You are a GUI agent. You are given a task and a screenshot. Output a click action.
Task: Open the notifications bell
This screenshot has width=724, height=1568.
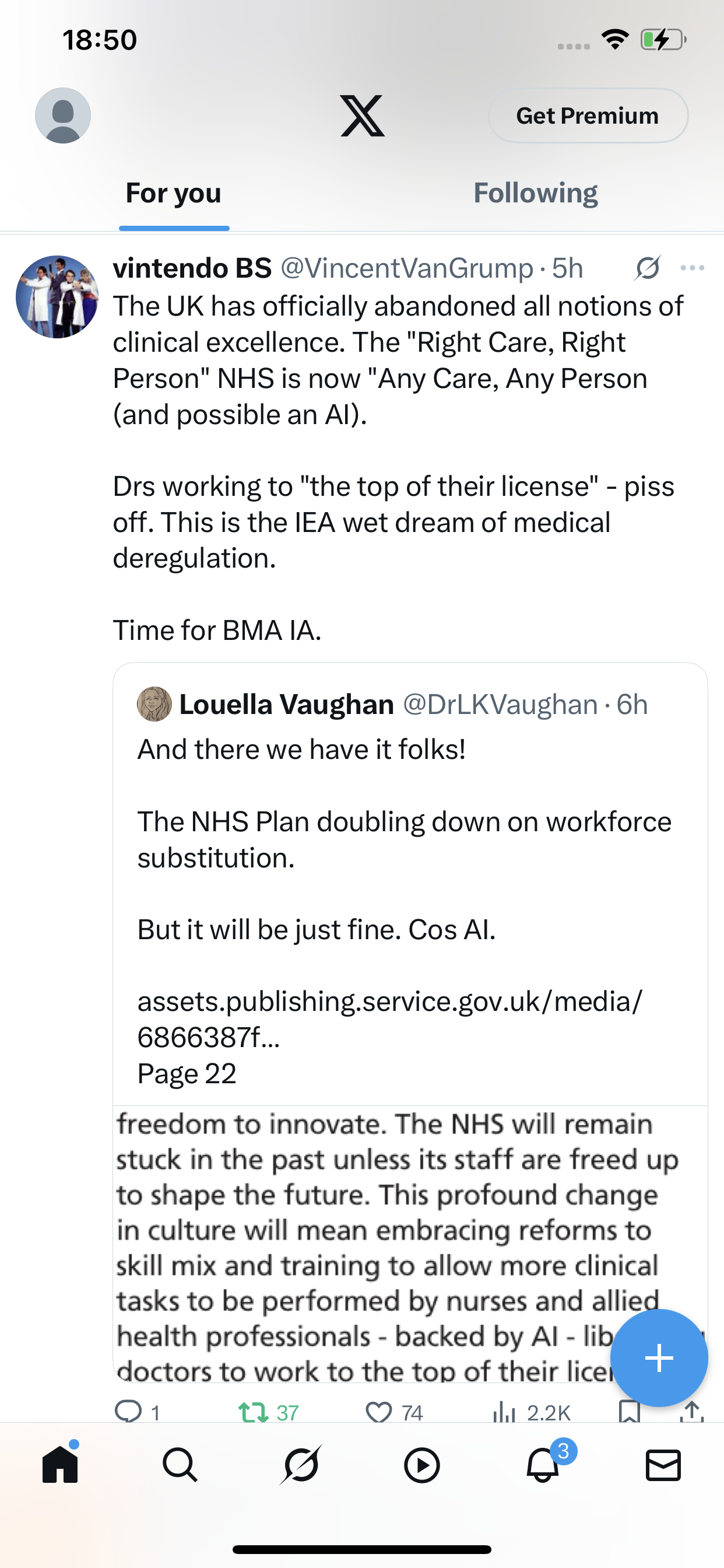(543, 1465)
